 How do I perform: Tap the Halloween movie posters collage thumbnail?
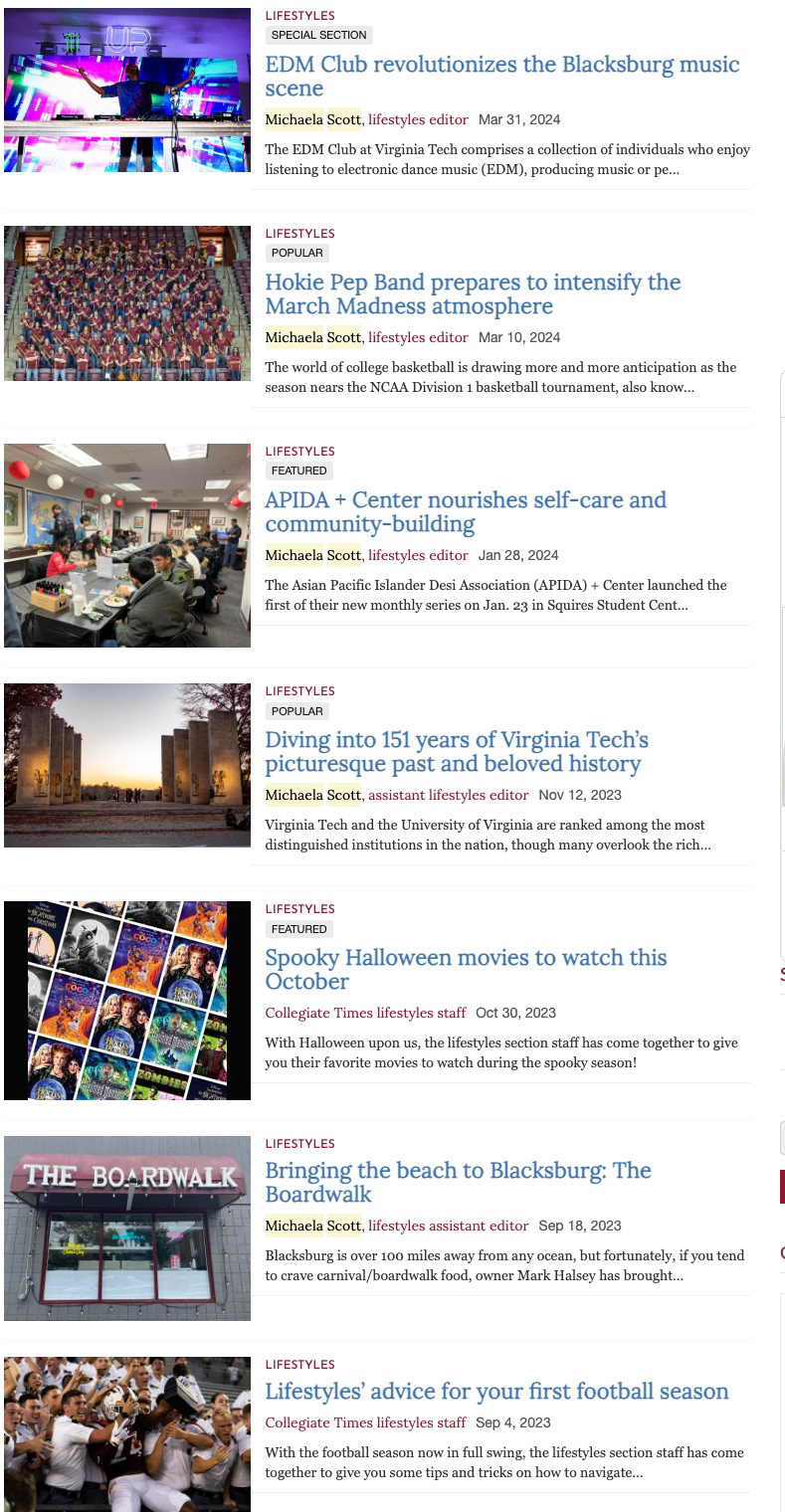pyautogui.click(x=127, y=1000)
